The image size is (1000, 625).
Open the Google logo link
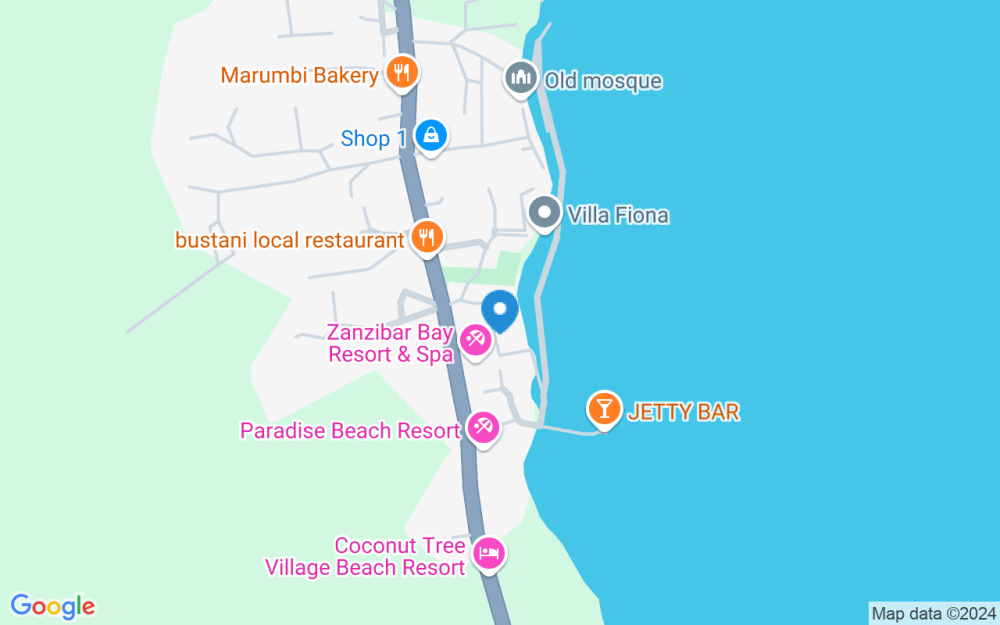(52, 606)
